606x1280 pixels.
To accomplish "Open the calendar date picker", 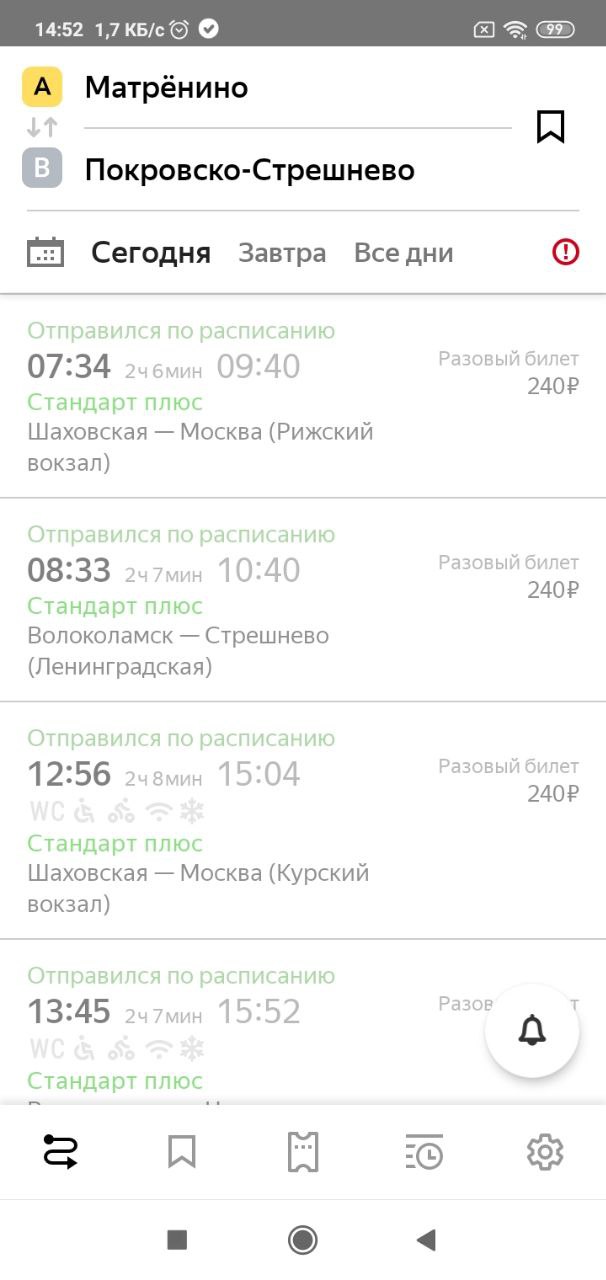I will [x=45, y=252].
